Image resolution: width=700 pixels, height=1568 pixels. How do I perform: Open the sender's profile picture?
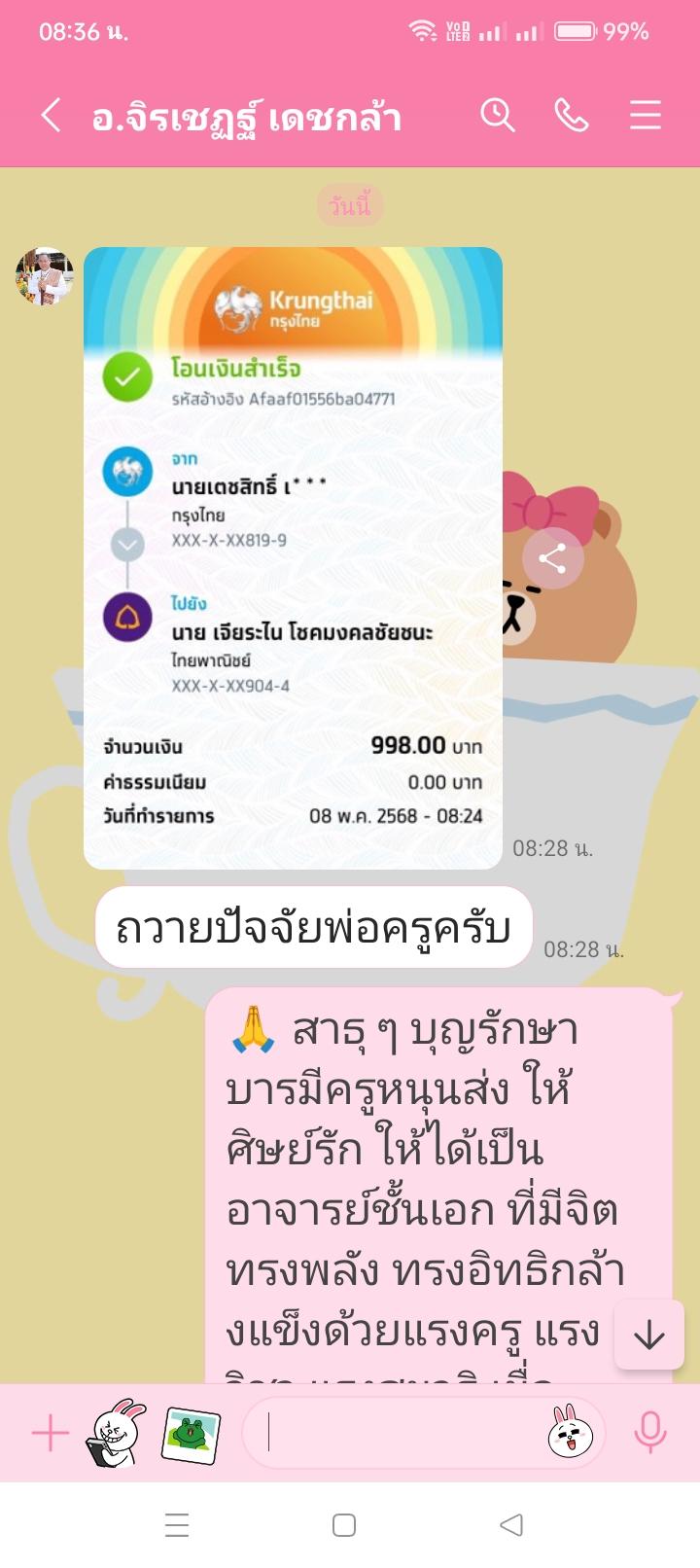[x=45, y=276]
